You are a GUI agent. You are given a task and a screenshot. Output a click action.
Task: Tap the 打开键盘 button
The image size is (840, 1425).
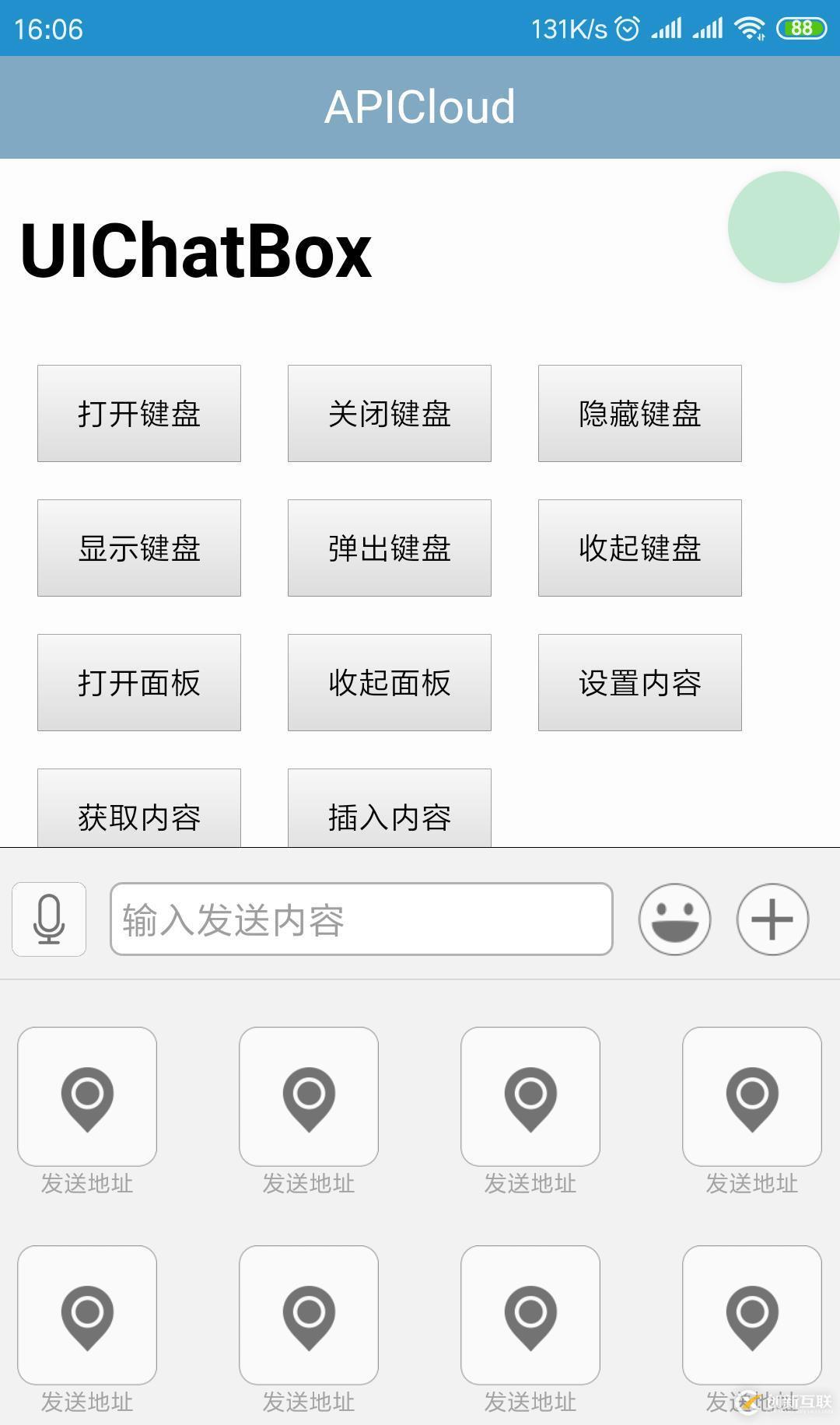coord(139,413)
